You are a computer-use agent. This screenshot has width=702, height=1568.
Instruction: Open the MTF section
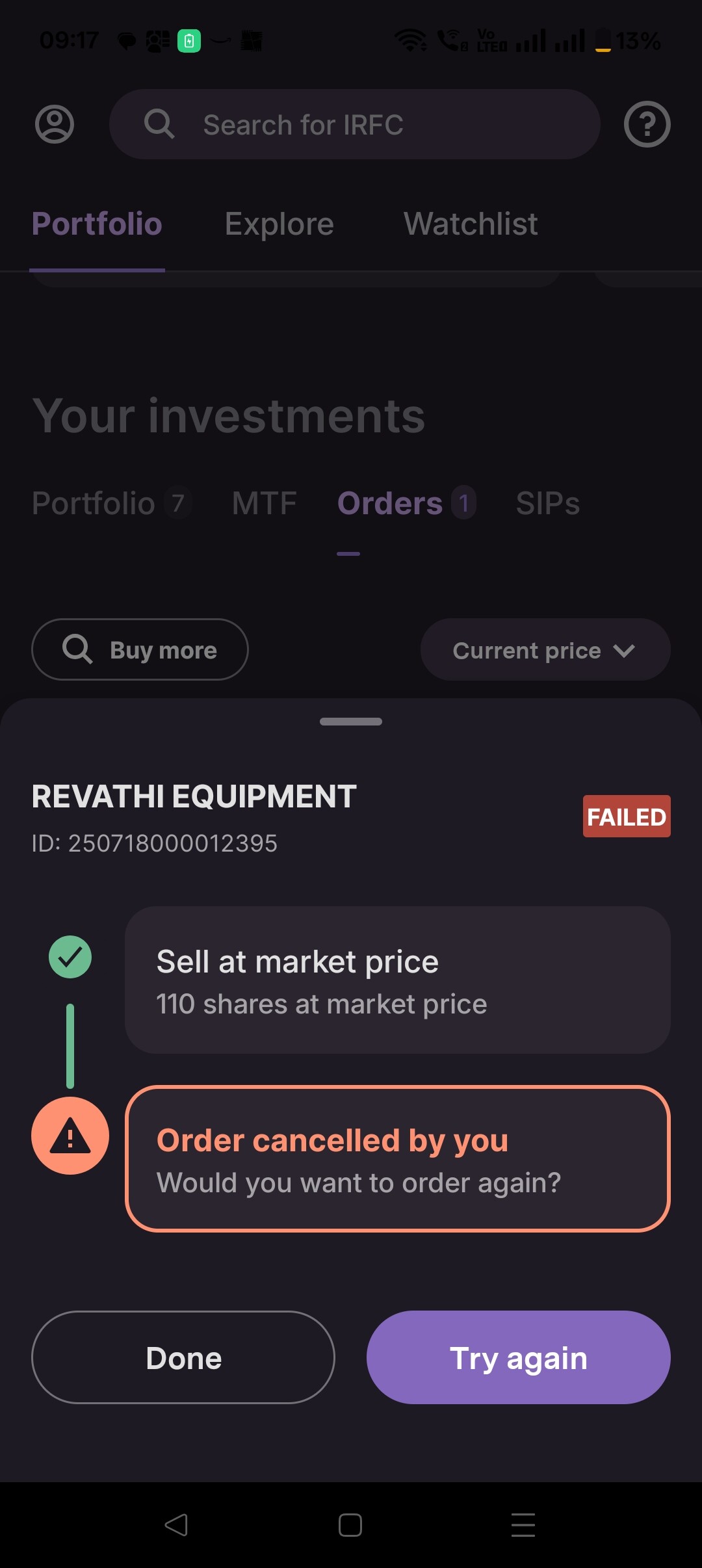tap(264, 503)
